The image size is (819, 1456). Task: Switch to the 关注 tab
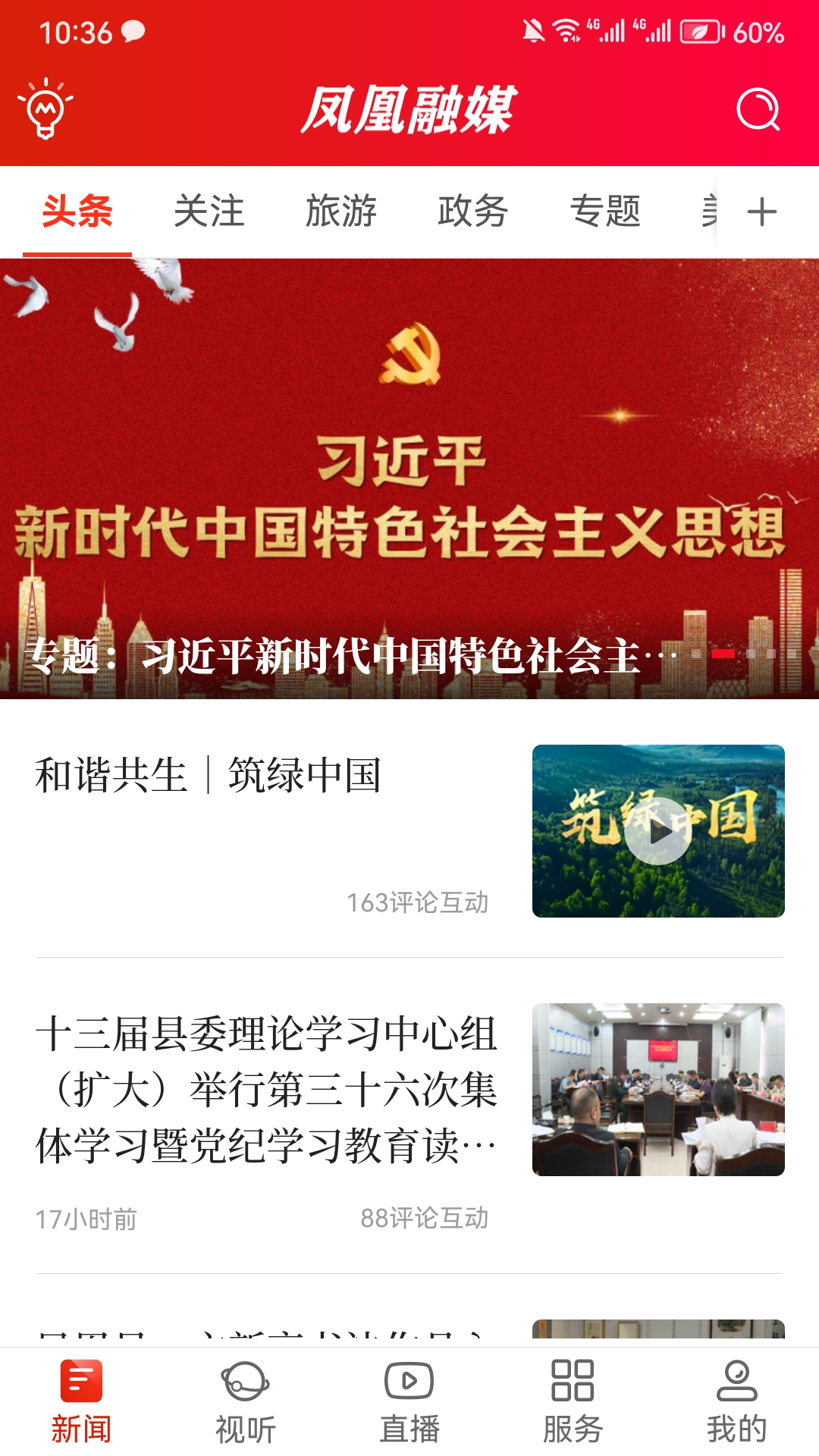209,213
